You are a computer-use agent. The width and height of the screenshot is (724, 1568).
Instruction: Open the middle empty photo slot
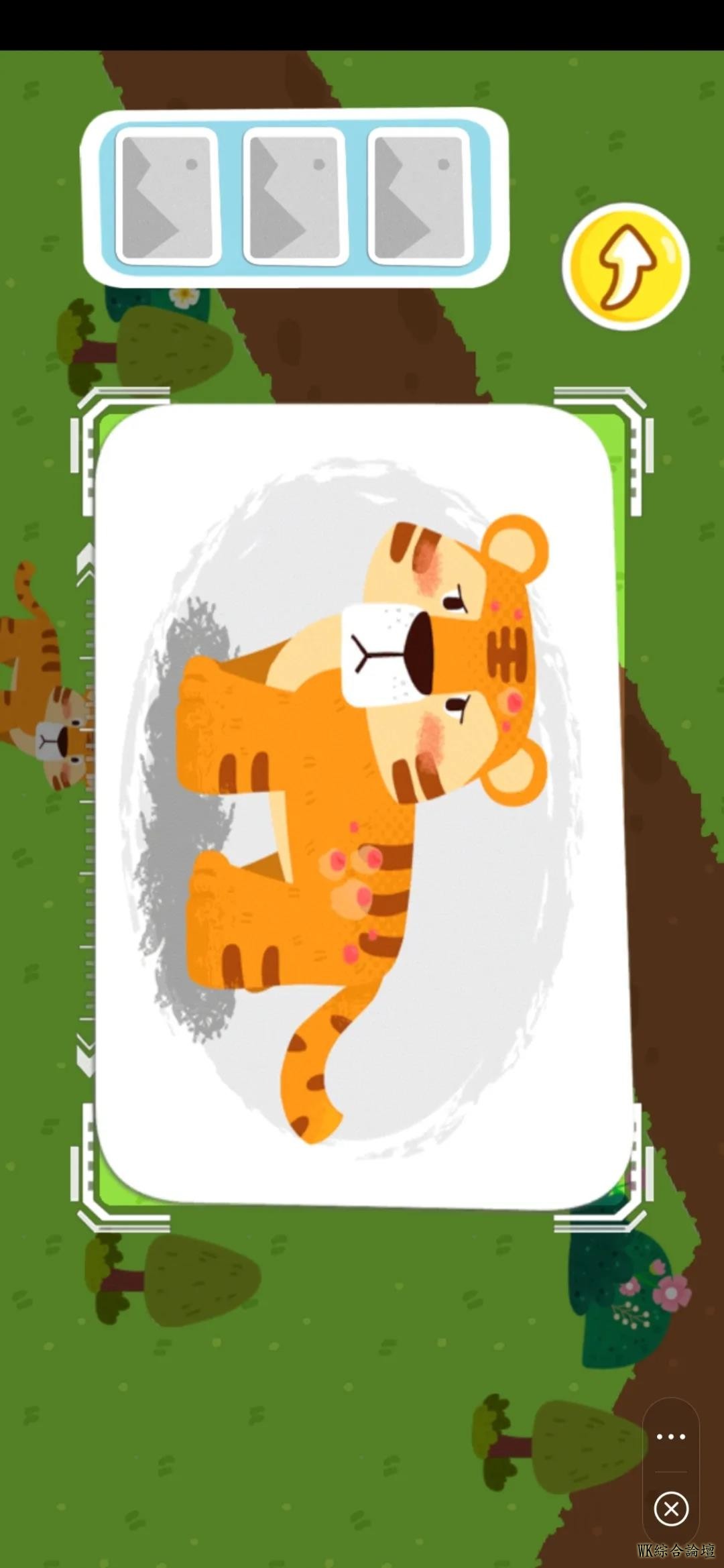click(x=295, y=197)
